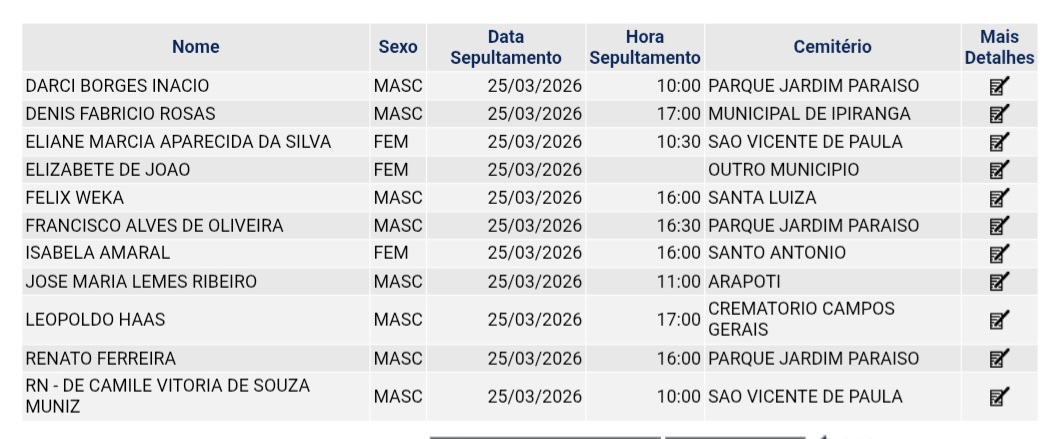This screenshot has width=1058, height=439.
Task: Show details for Jose Maria Lemes Ribeiro
Action: (x=998, y=282)
